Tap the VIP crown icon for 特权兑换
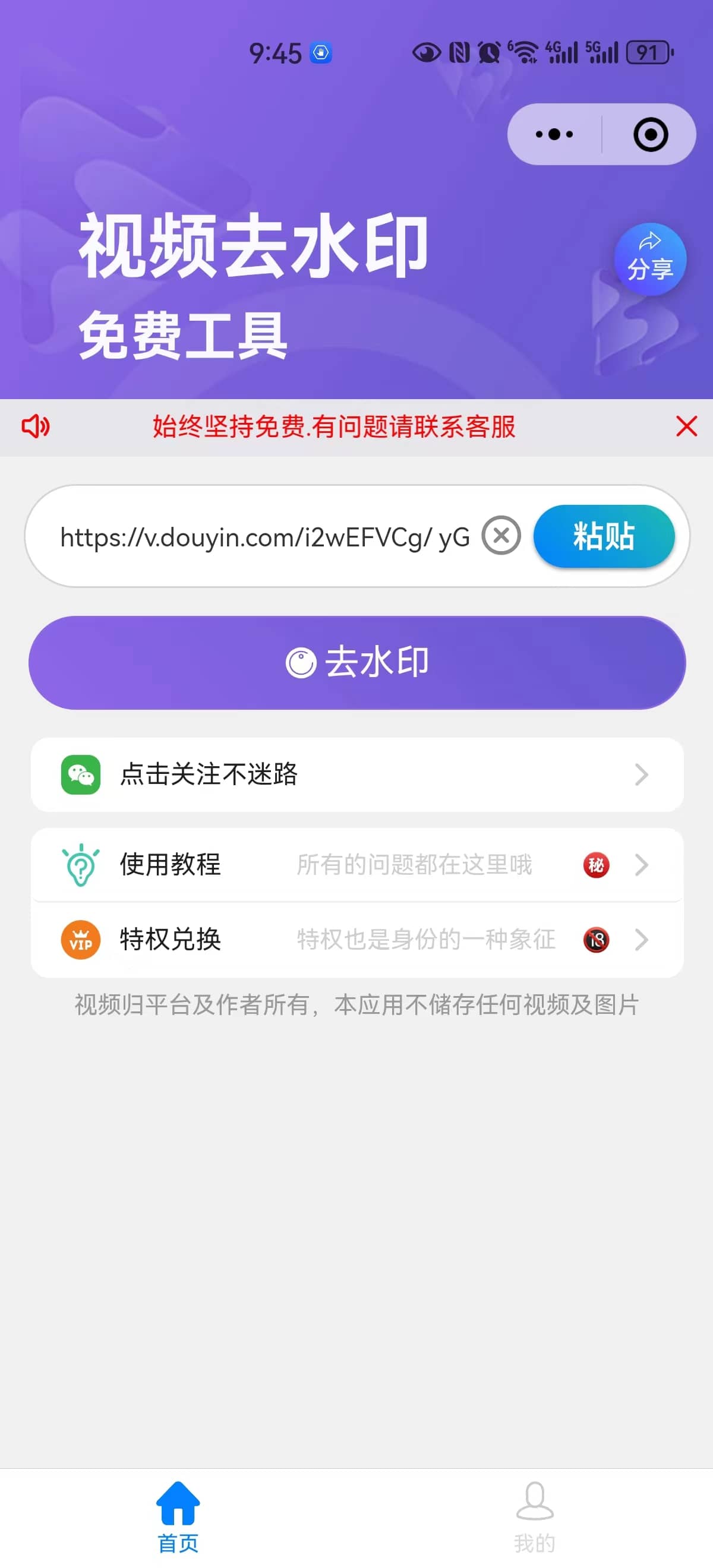Screen dimensions: 713x1568 coord(80,940)
